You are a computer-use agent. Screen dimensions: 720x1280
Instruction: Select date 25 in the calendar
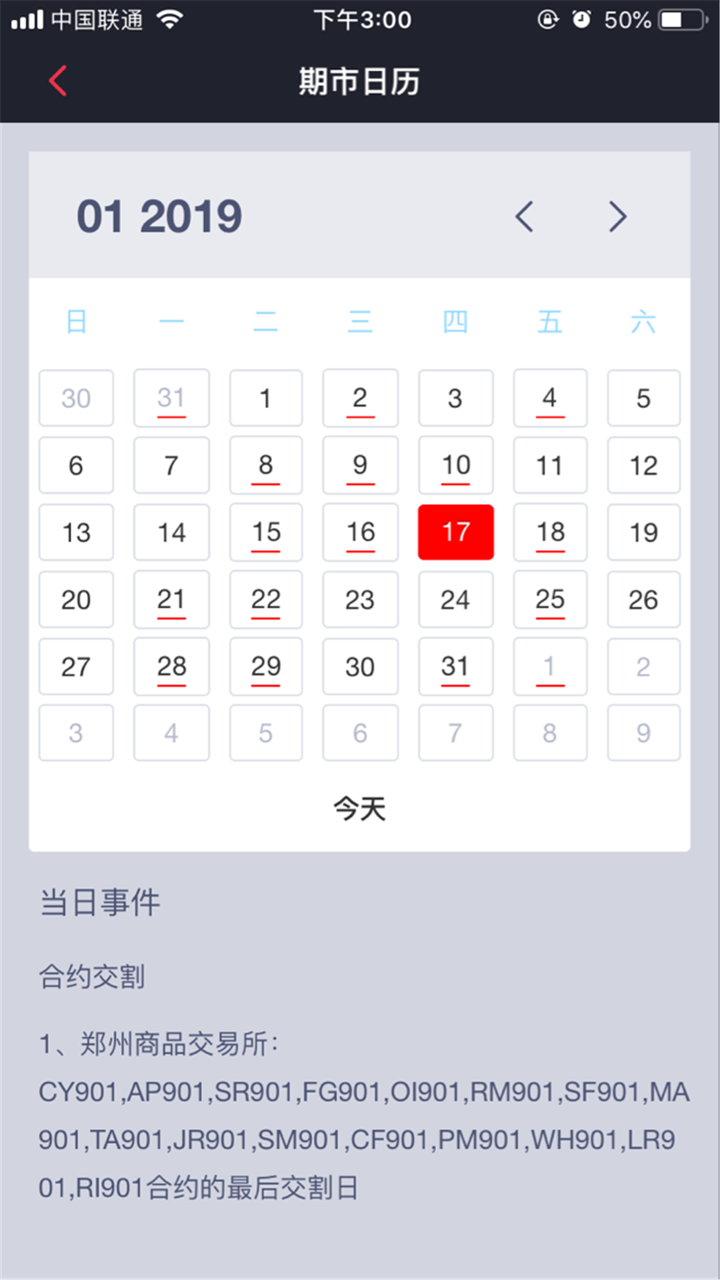(550, 599)
